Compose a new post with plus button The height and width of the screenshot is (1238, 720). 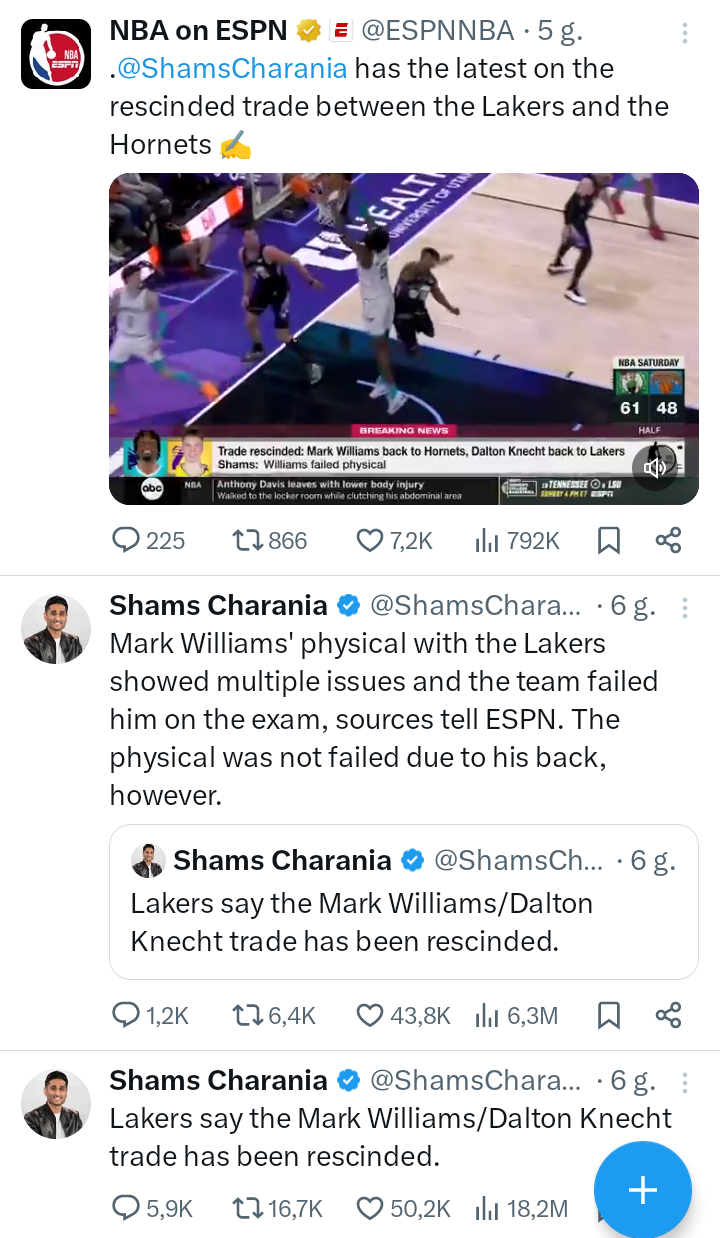[x=642, y=1190]
